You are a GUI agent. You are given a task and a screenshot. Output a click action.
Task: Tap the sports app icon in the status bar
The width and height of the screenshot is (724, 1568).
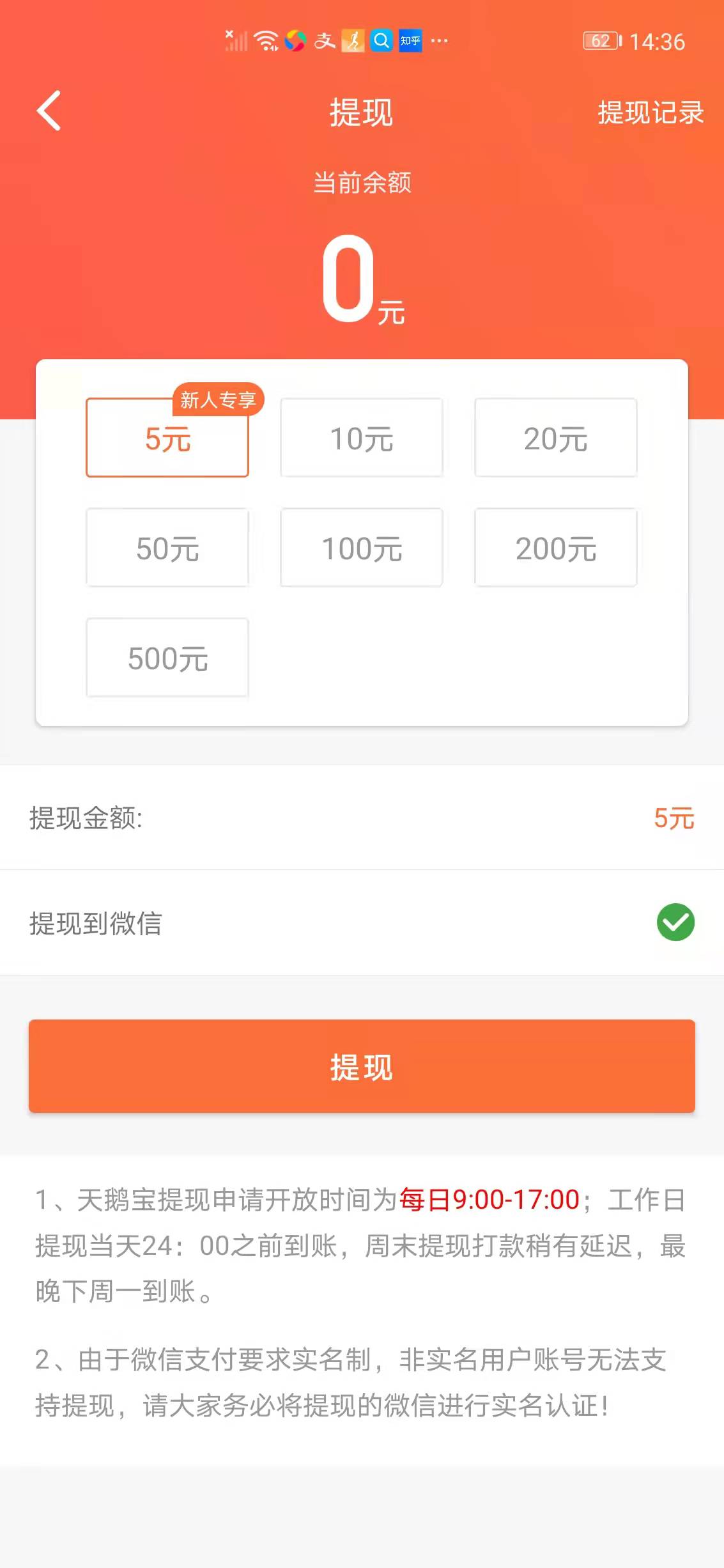353,40
